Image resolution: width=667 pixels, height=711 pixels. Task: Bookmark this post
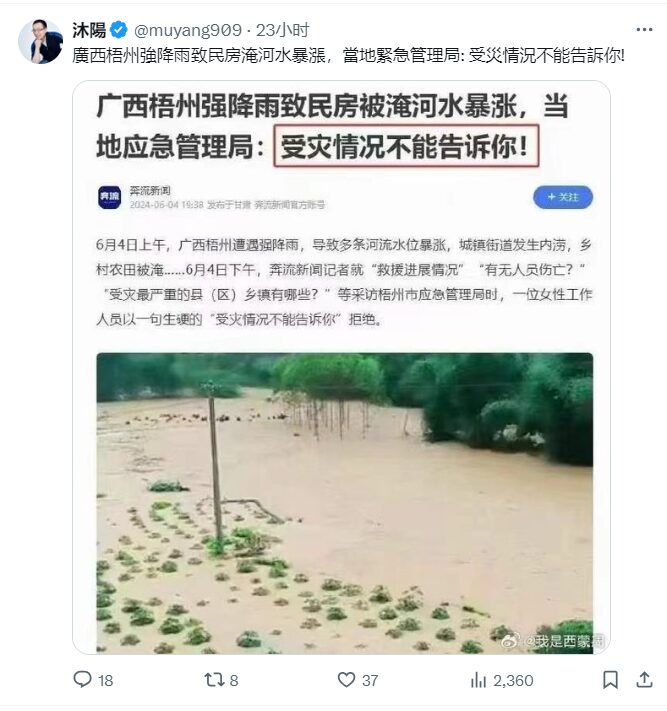pyautogui.click(x=610, y=680)
